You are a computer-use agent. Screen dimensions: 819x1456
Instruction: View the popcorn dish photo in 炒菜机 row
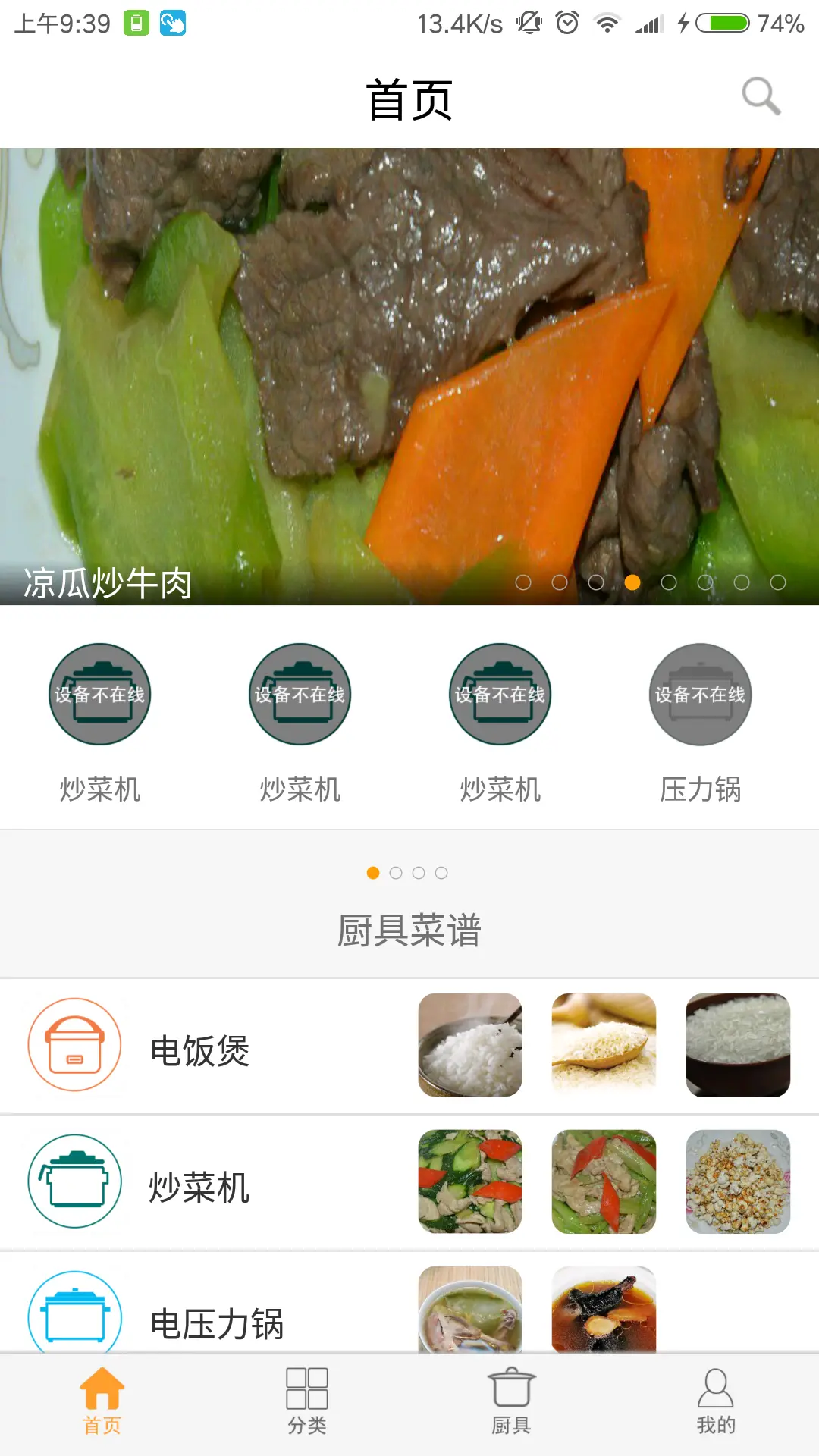click(738, 1181)
